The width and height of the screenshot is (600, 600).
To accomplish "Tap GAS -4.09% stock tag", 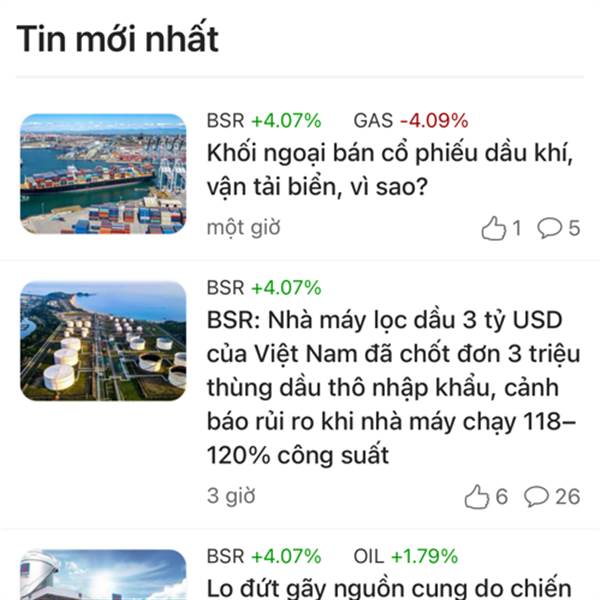I will (410, 121).
